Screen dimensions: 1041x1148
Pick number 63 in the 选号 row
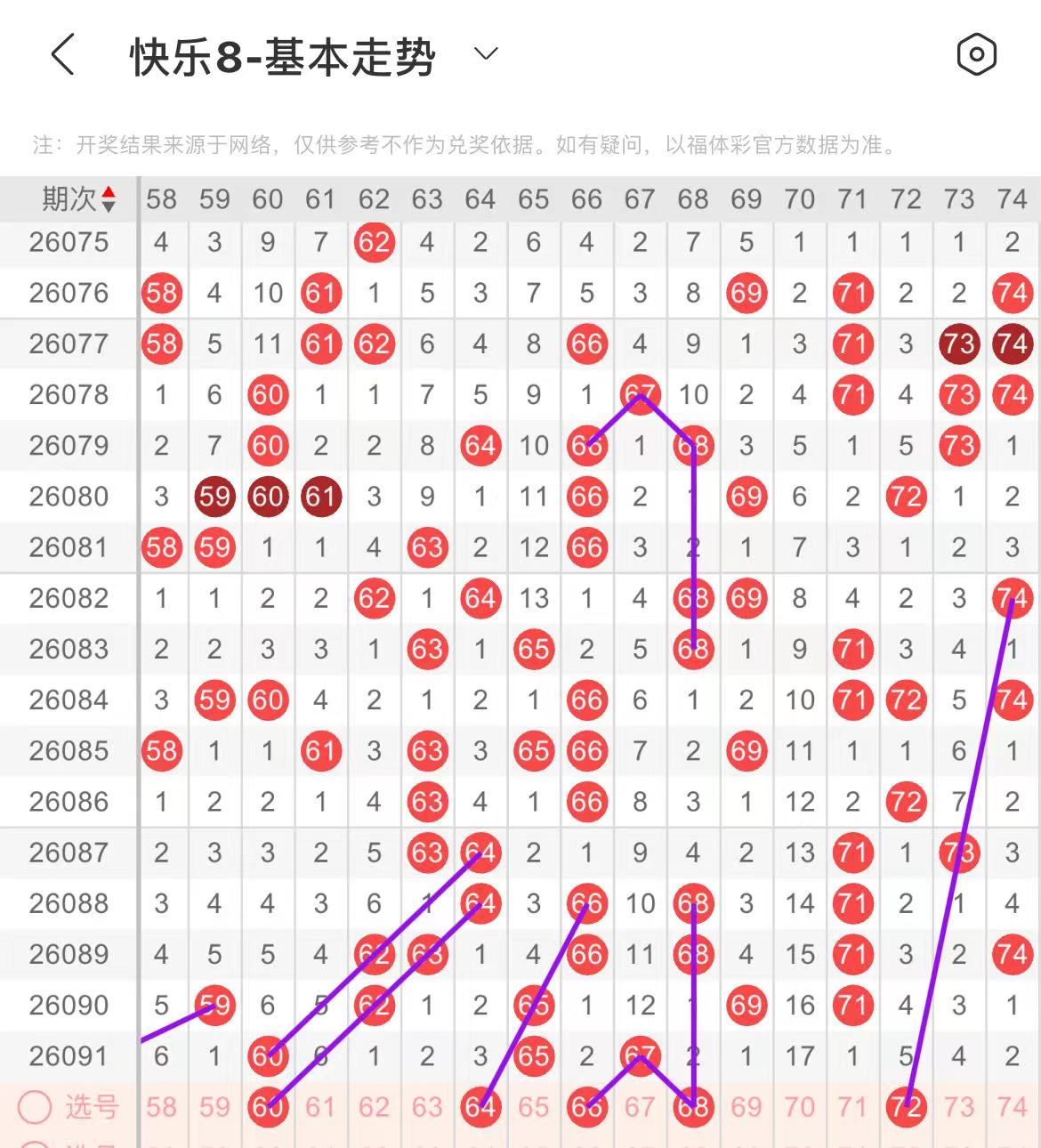[427, 1107]
